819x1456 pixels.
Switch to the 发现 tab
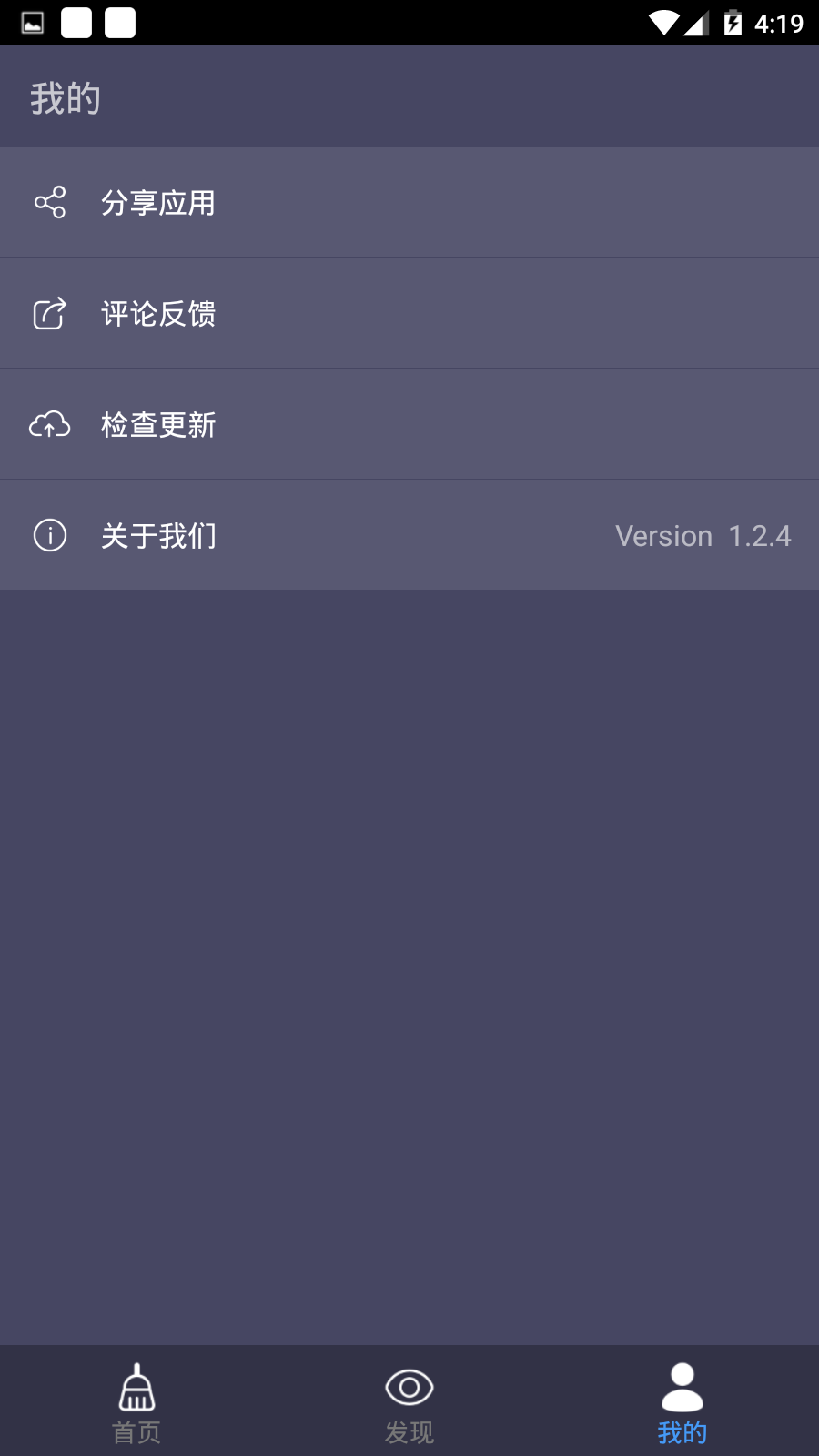409,1401
